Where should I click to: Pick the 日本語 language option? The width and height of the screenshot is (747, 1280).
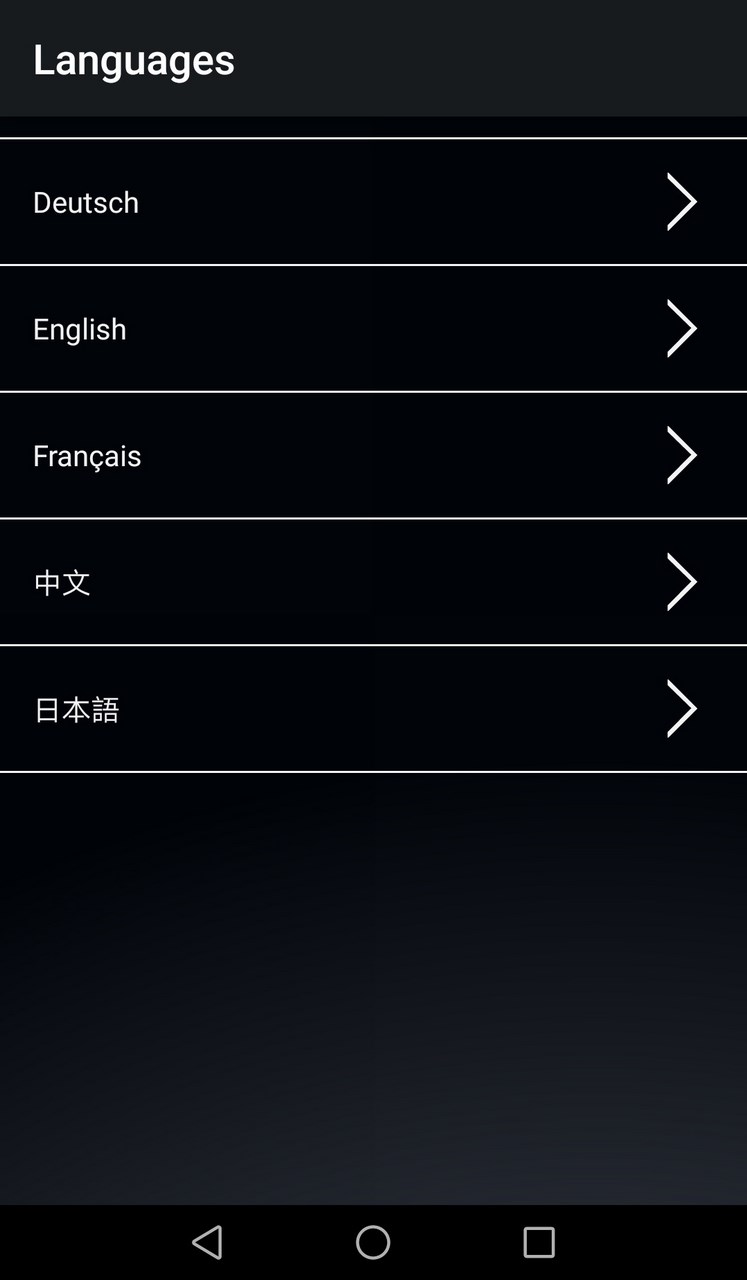[373, 709]
